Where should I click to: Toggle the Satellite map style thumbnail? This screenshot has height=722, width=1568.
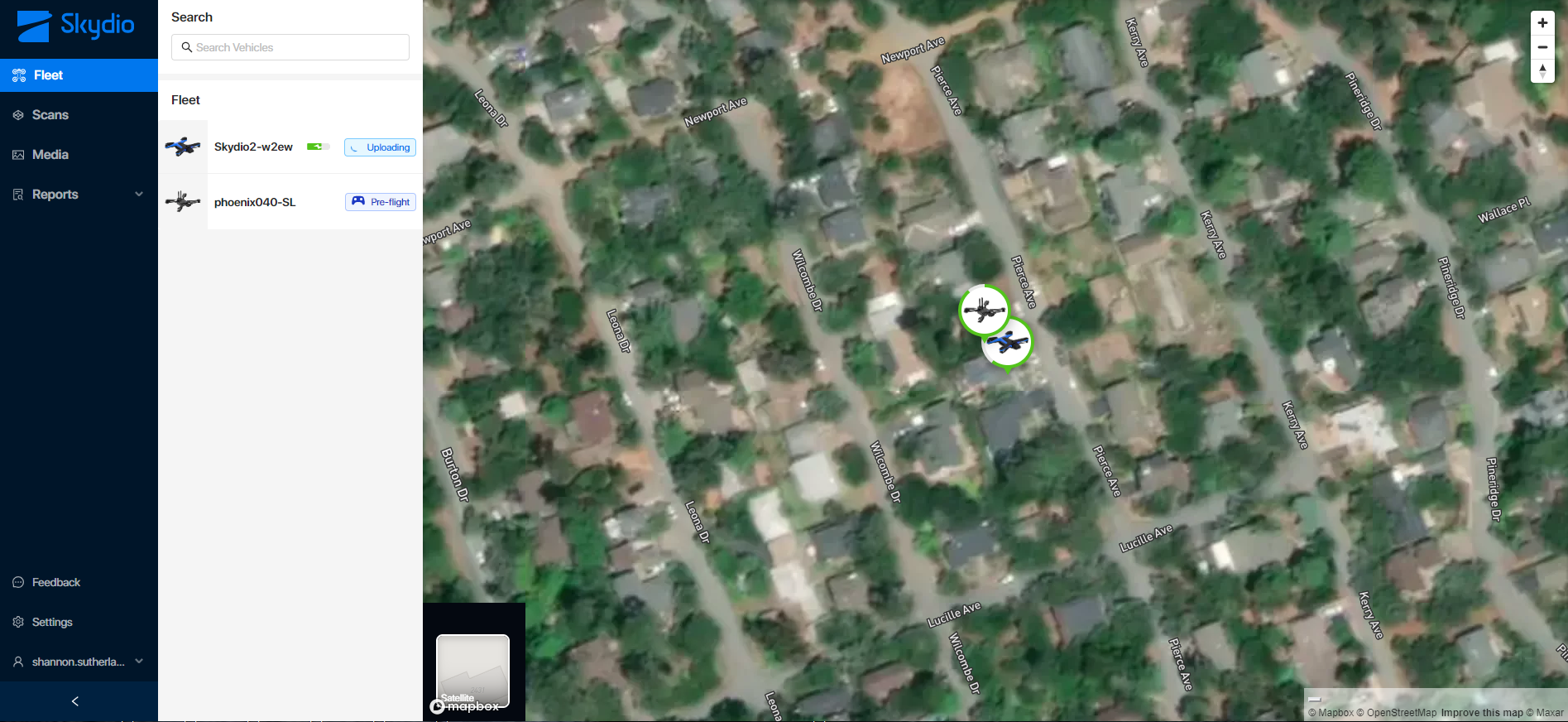[x=472, y=671]
